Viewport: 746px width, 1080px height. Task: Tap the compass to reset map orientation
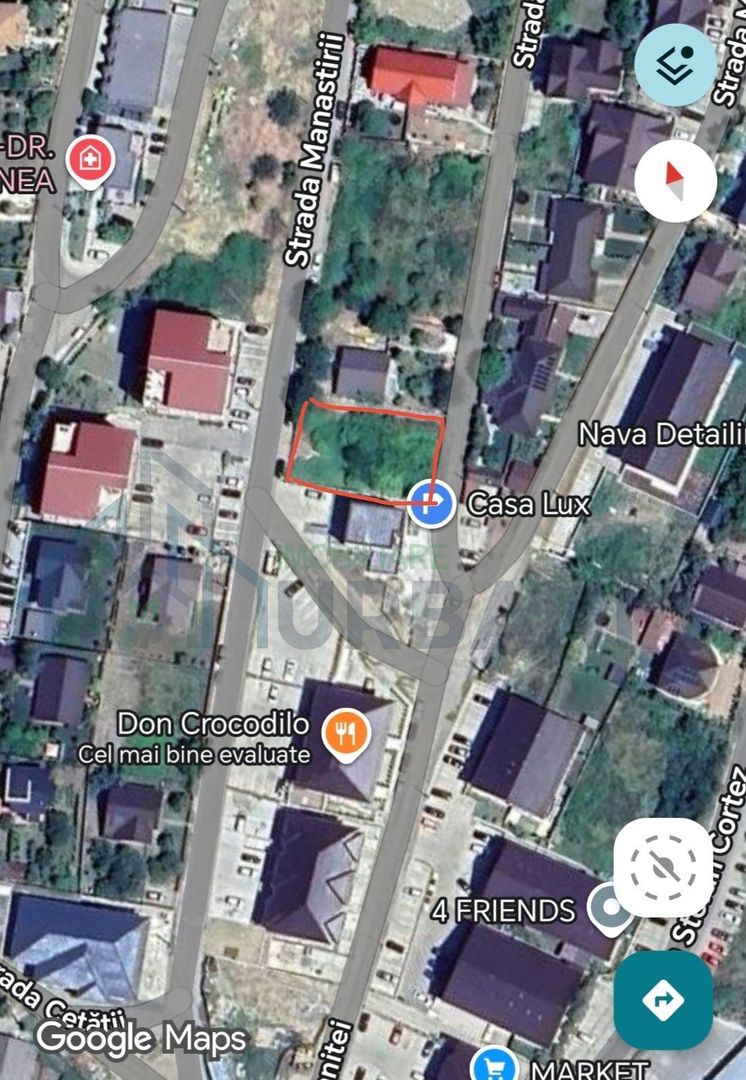click(x=676, y=180)
